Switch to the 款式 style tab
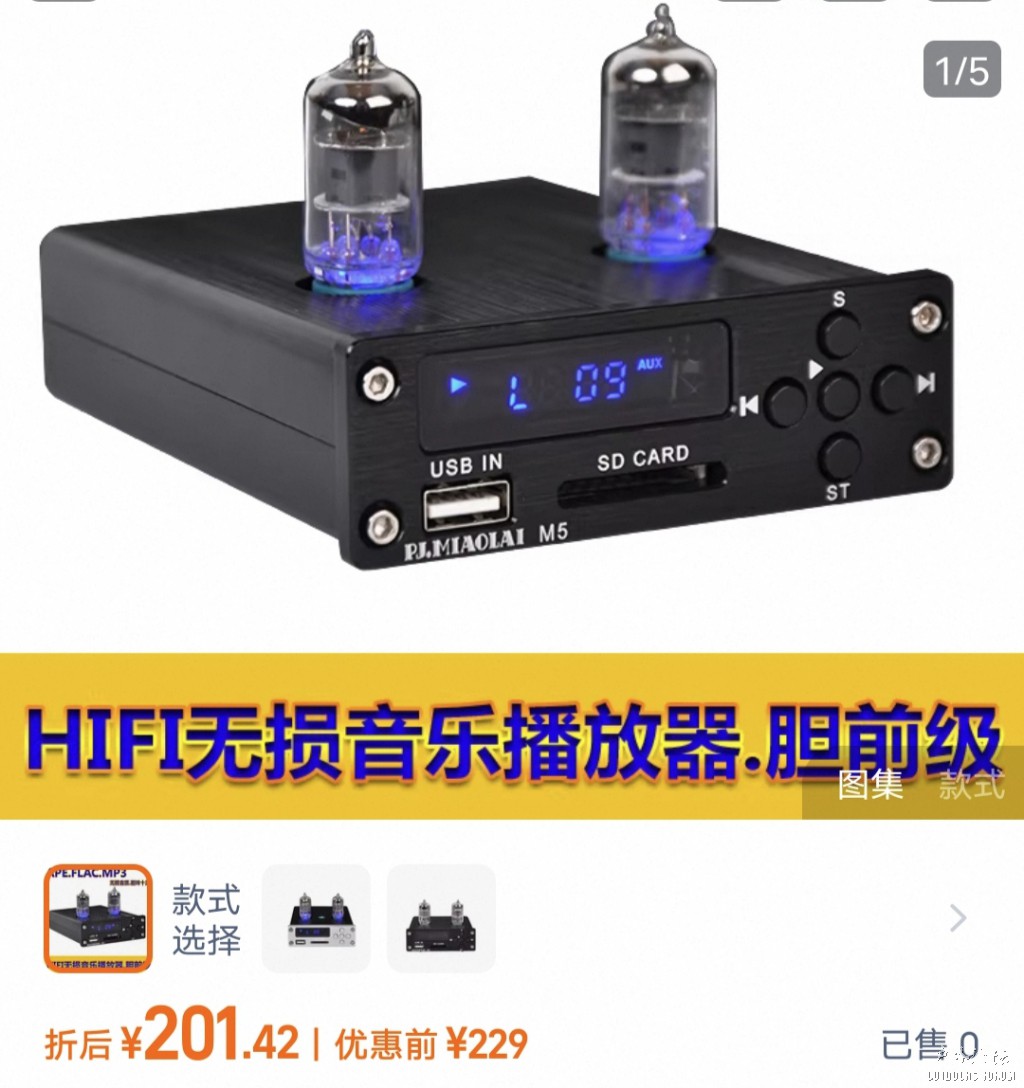 (971, 784)
